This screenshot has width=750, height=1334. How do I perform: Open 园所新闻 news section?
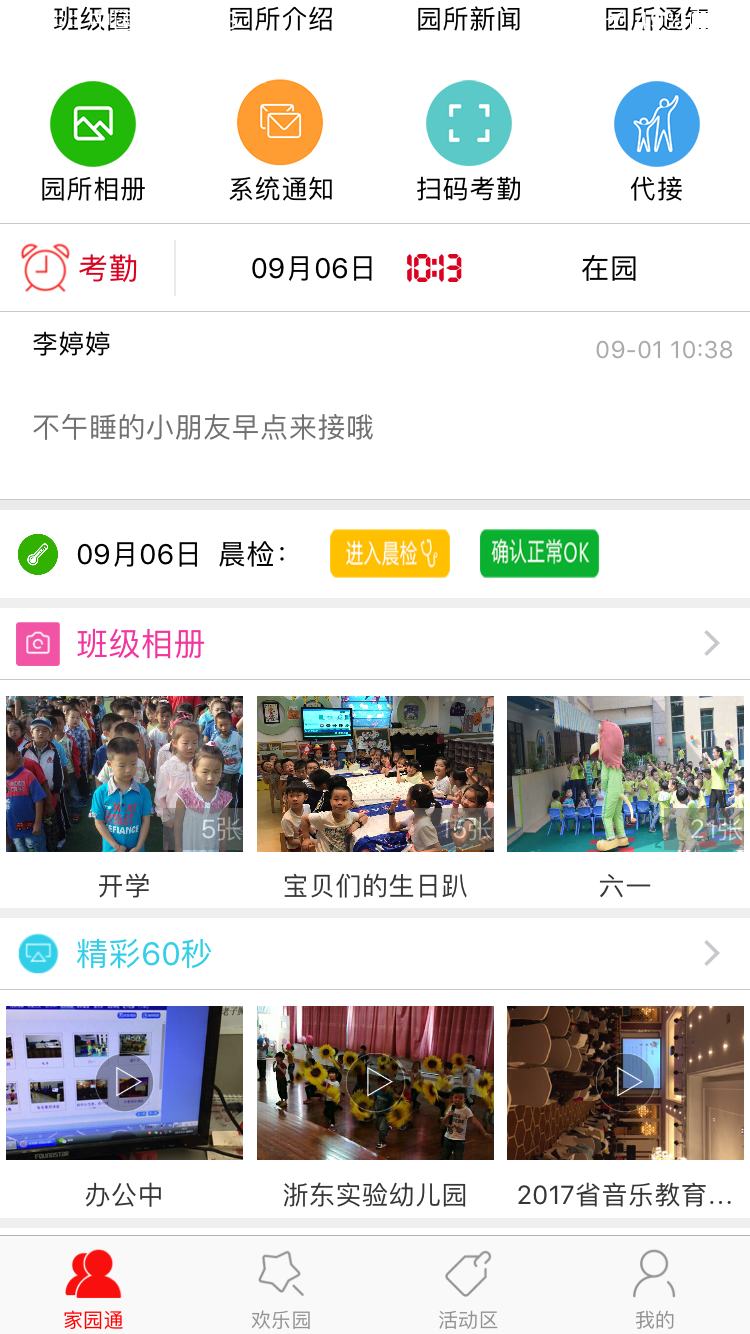(468, 20)
